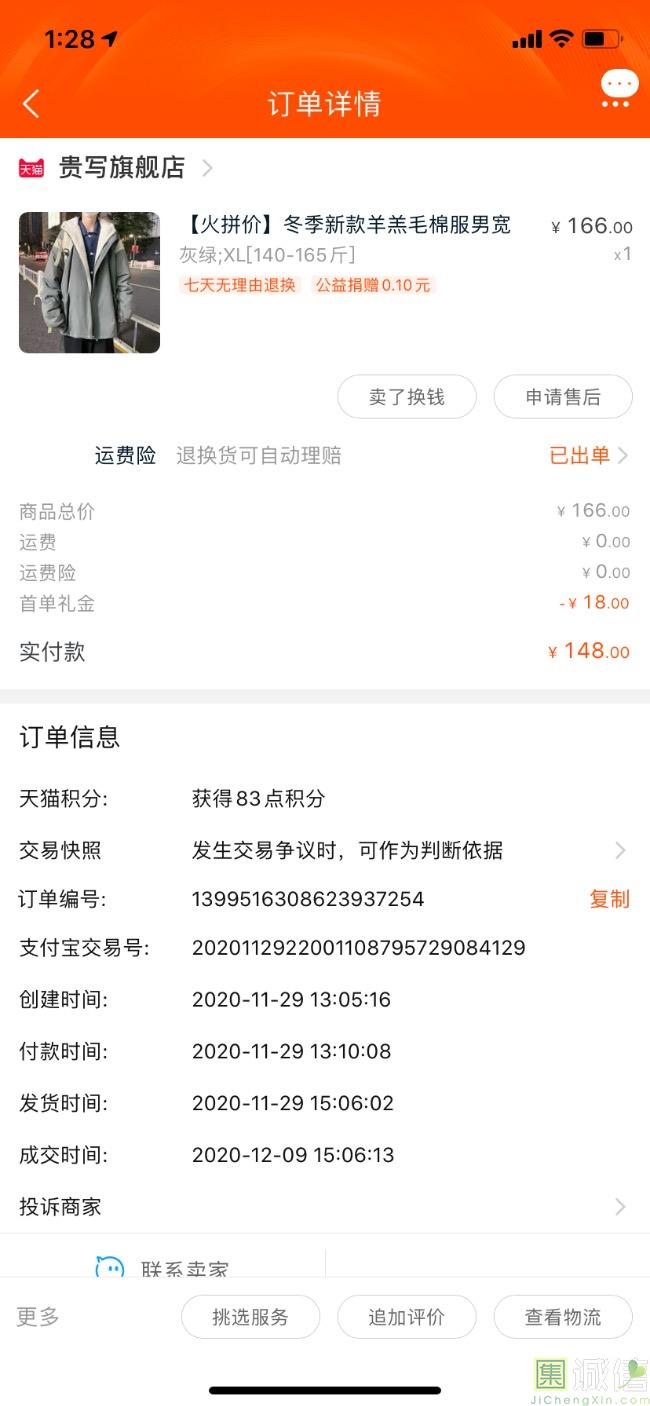Copy the order number with 复制

pyautogui.click(x=609, y=899)
